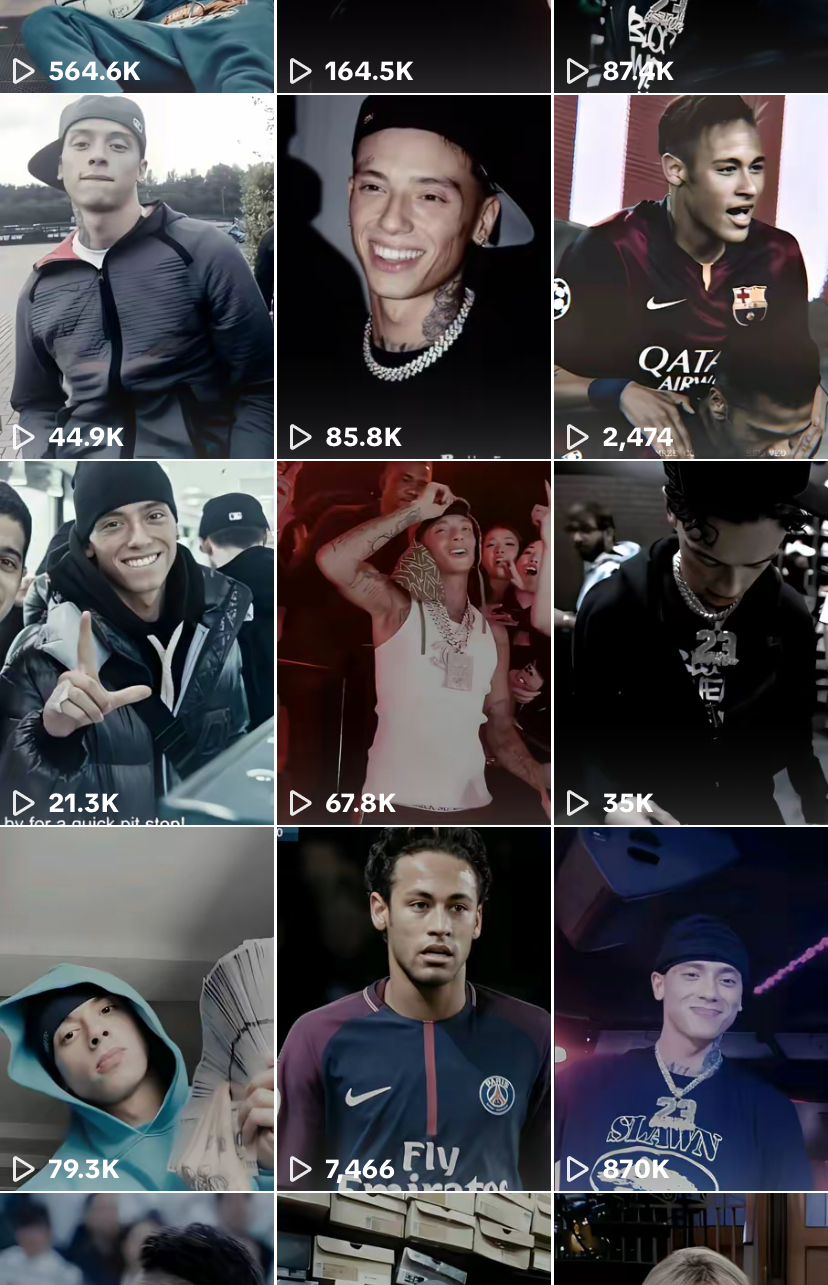Open the video with 85.8K views

[x=414, y=277]
